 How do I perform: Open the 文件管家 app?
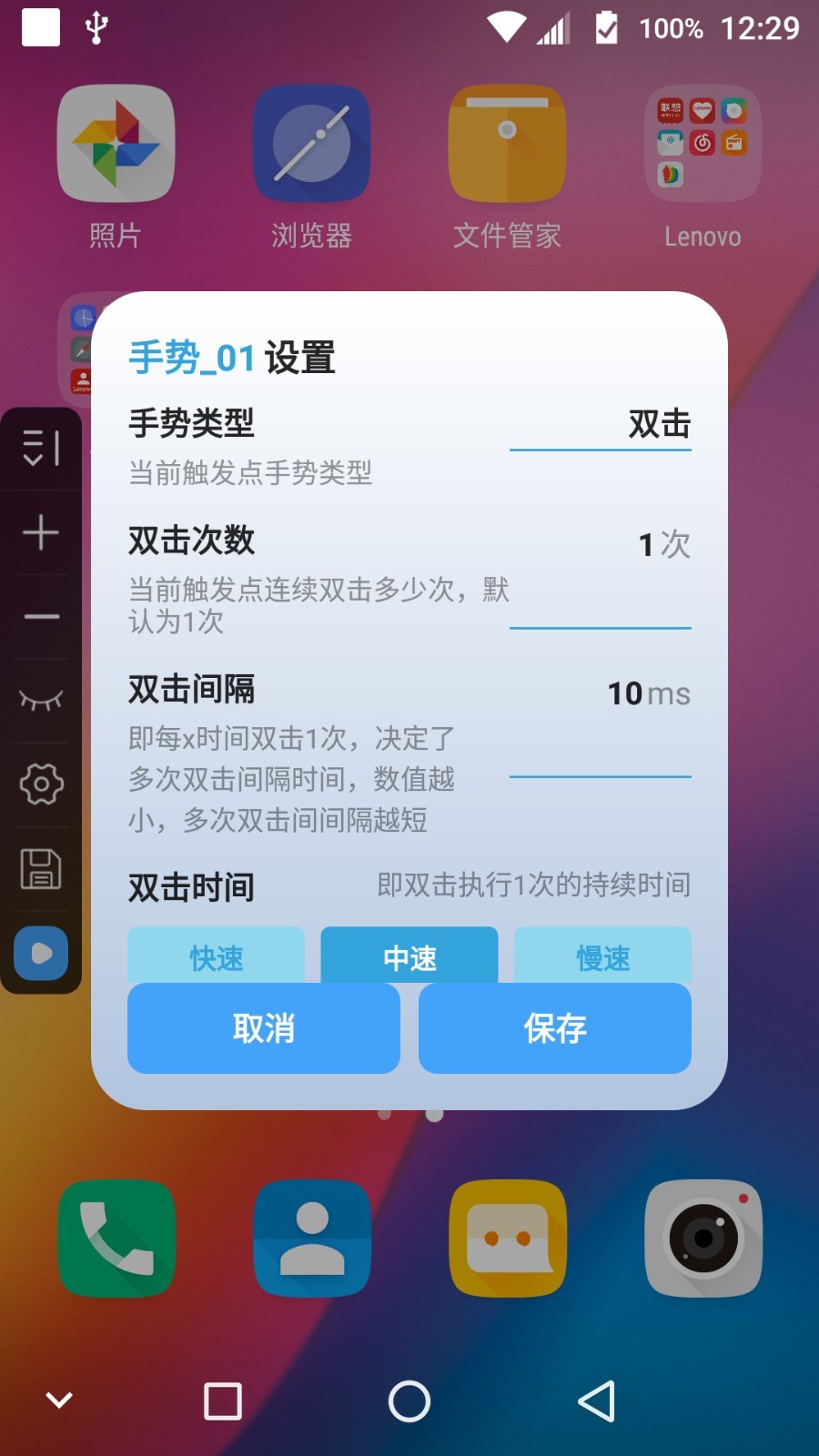507,146
